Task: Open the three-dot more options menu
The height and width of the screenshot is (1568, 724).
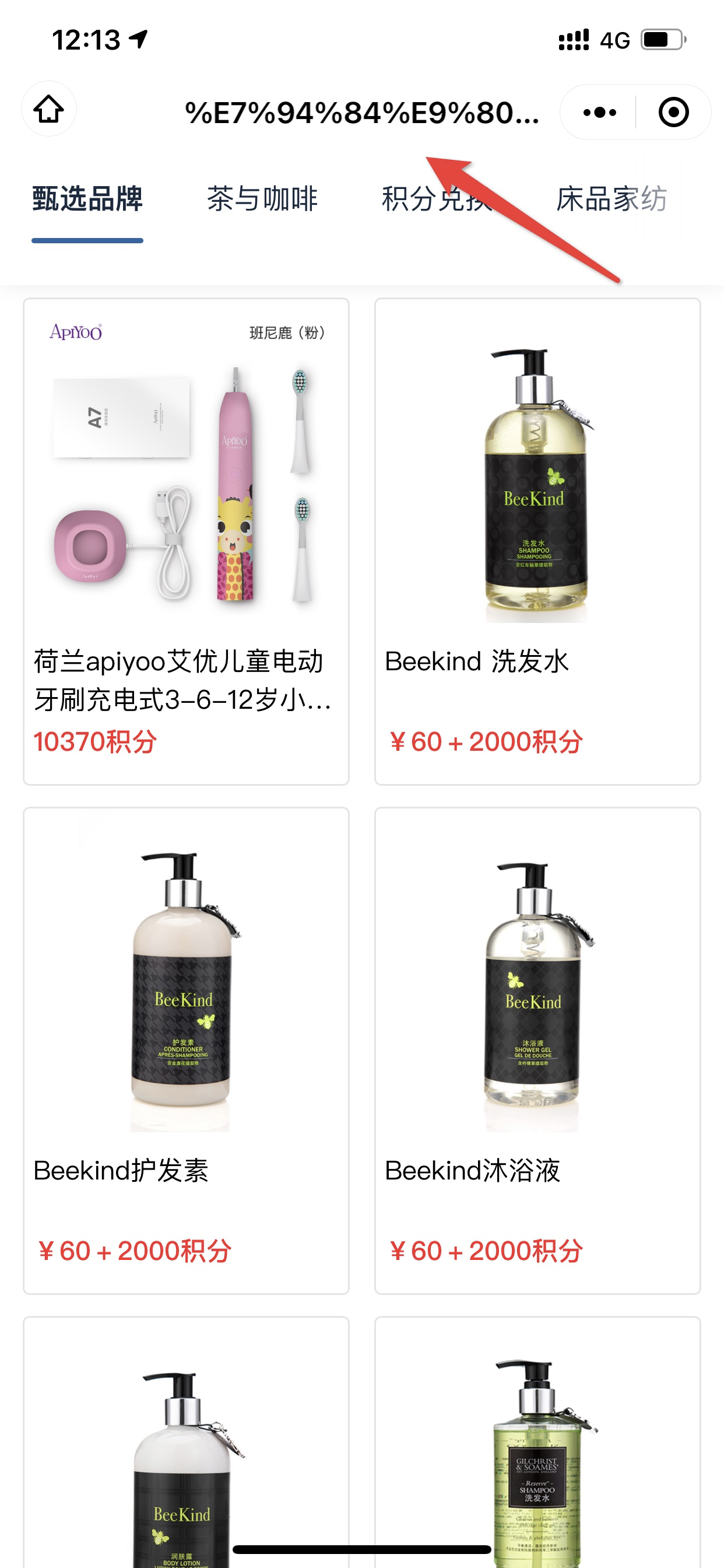Action: pyautogui.click(x=599, y=112)
